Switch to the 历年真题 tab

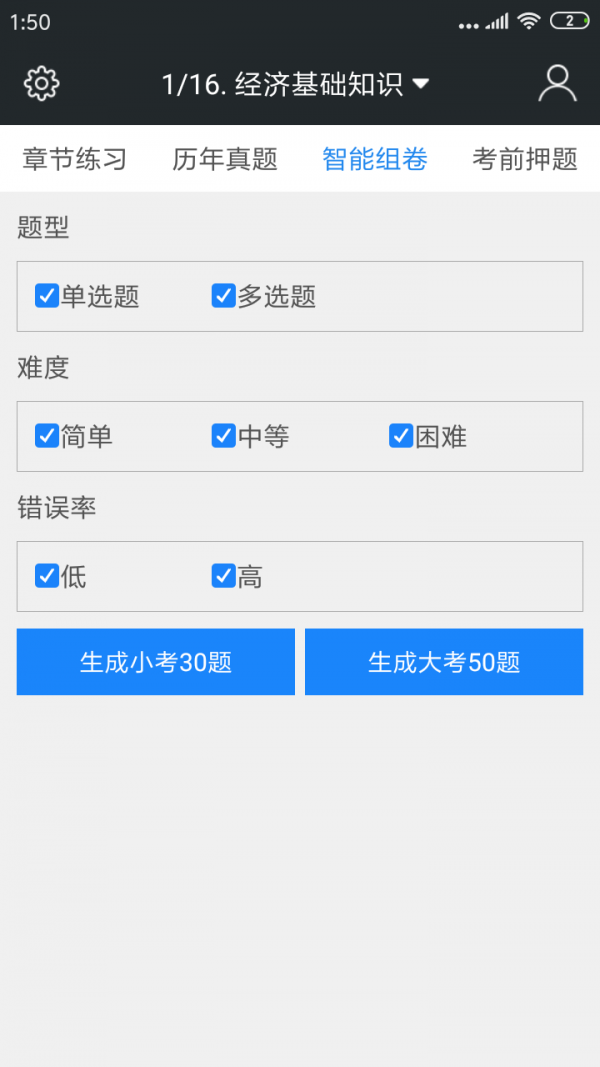coord(225,159)
